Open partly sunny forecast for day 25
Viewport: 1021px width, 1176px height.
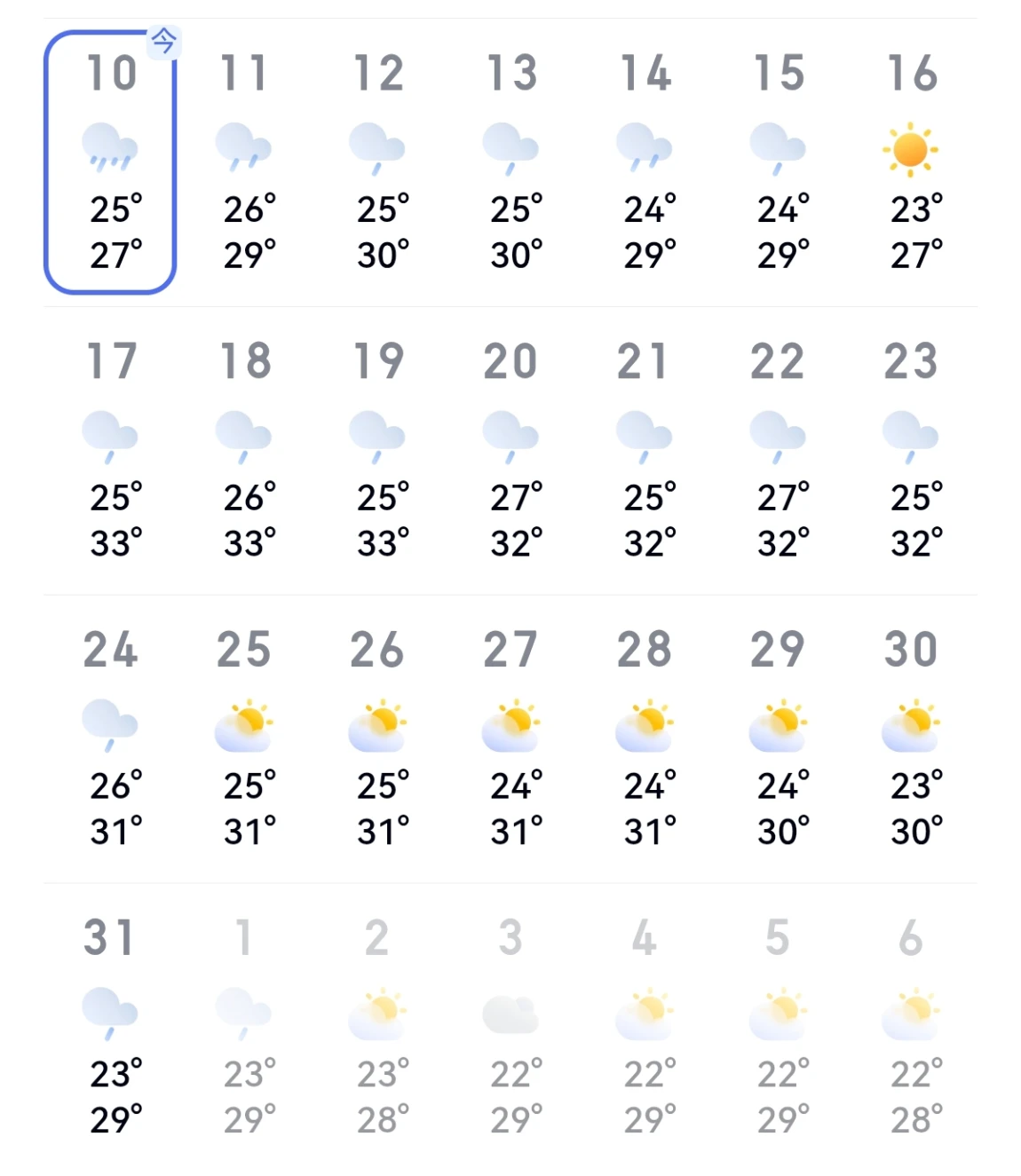[x=244, y=739]
